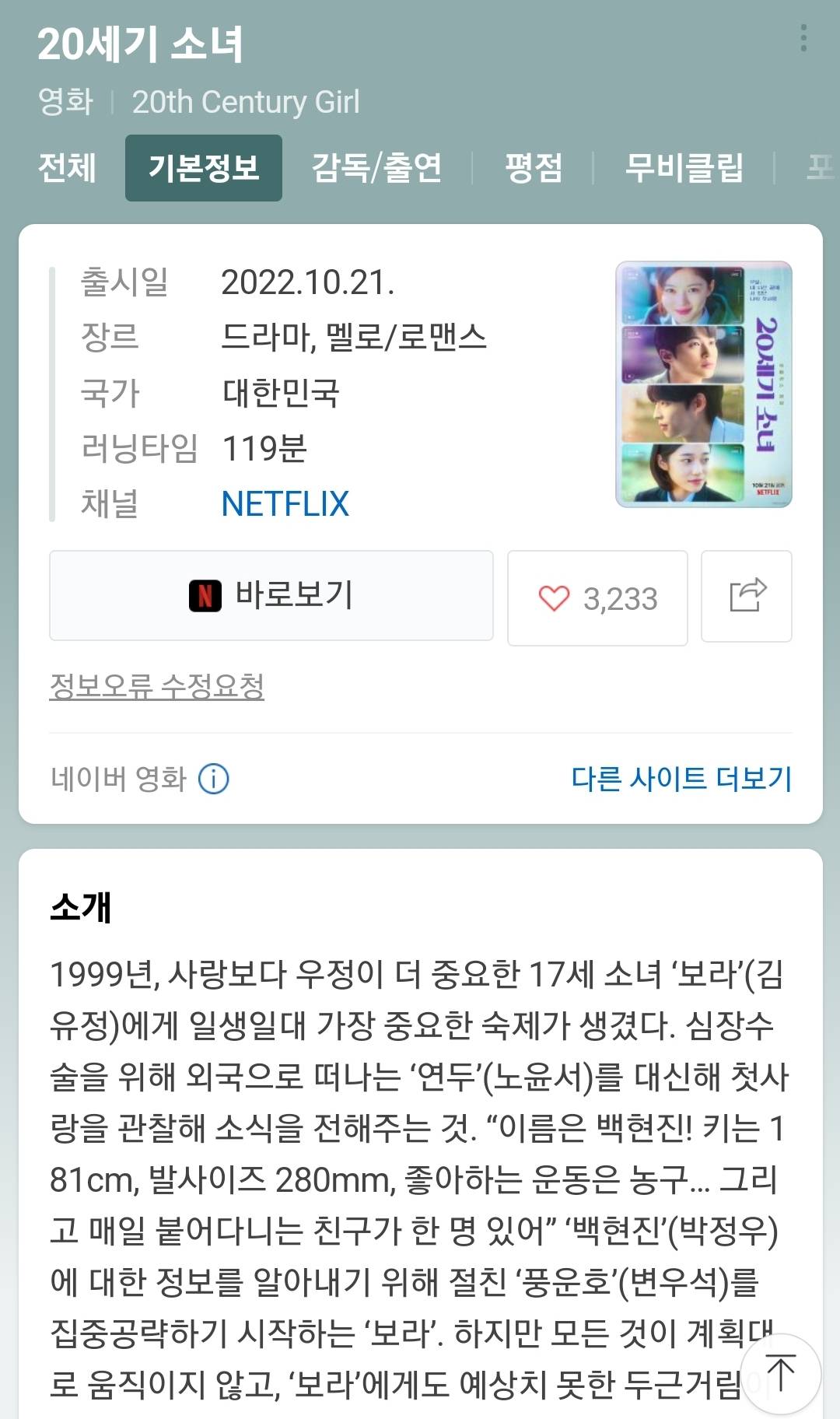Tap the Netflix 바로보기 button
This screenshot has height=1419, width=840.
(271, 596)
